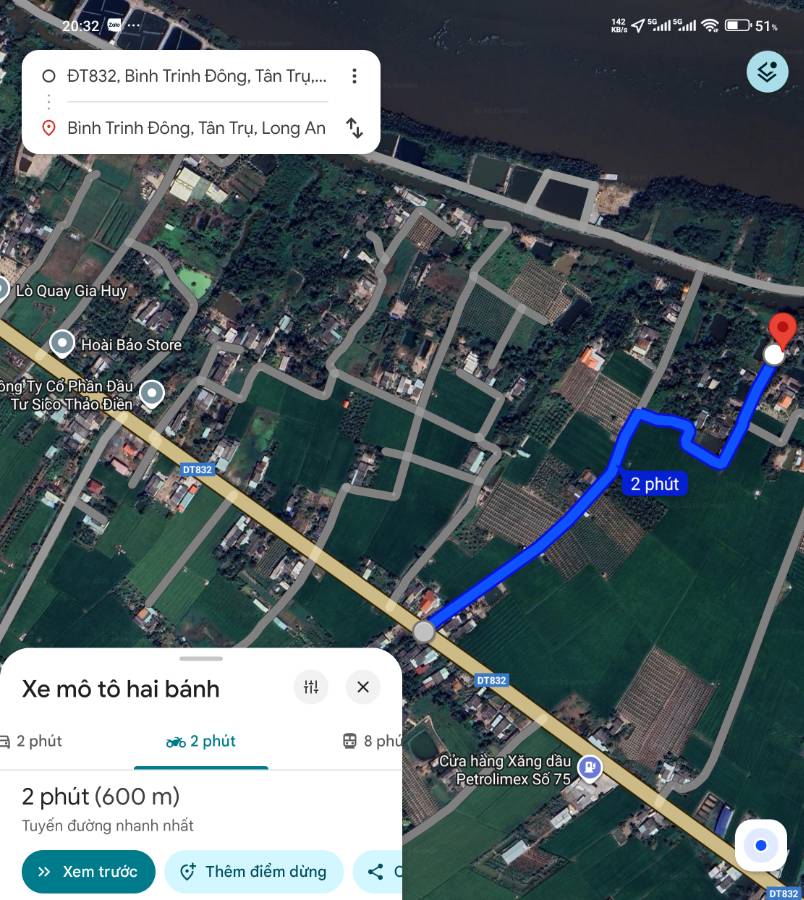The height and width of the screenshot is (900, 804).
Task: Switch to the motorcycle 2 phút tab
Action: pyautogui.click(x=200, y=741)
